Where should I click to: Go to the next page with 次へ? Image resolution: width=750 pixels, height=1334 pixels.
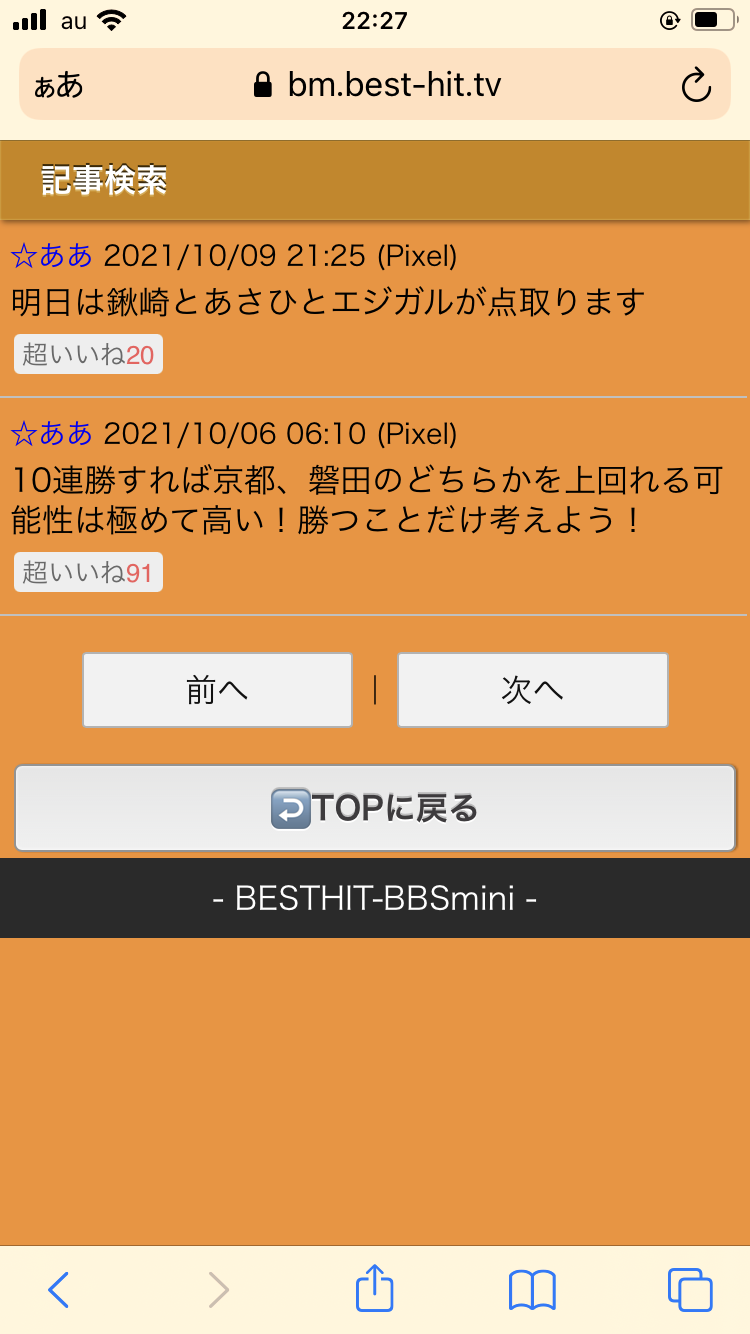coord(532,690)
